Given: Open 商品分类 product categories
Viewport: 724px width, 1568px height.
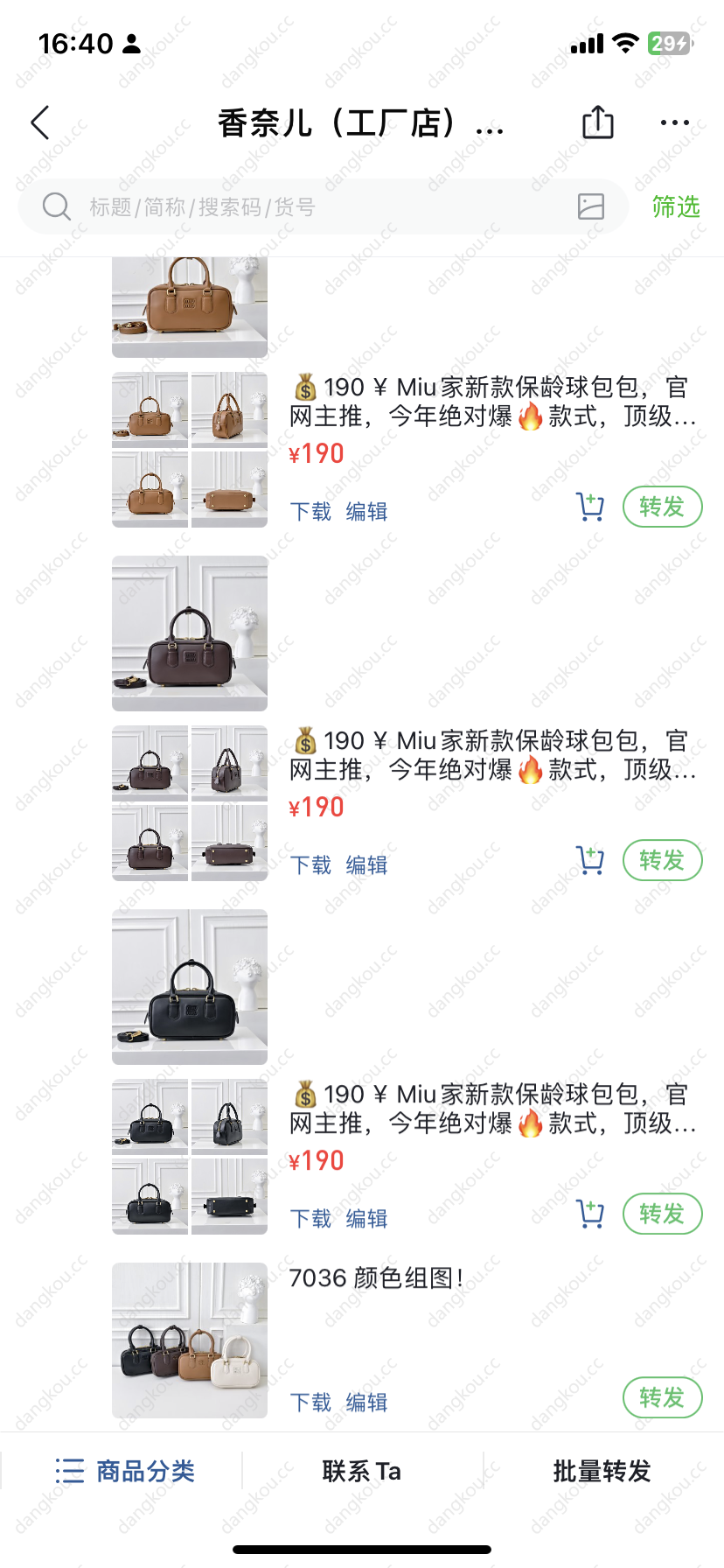Looking at the screenshot, I should 125,1471.
